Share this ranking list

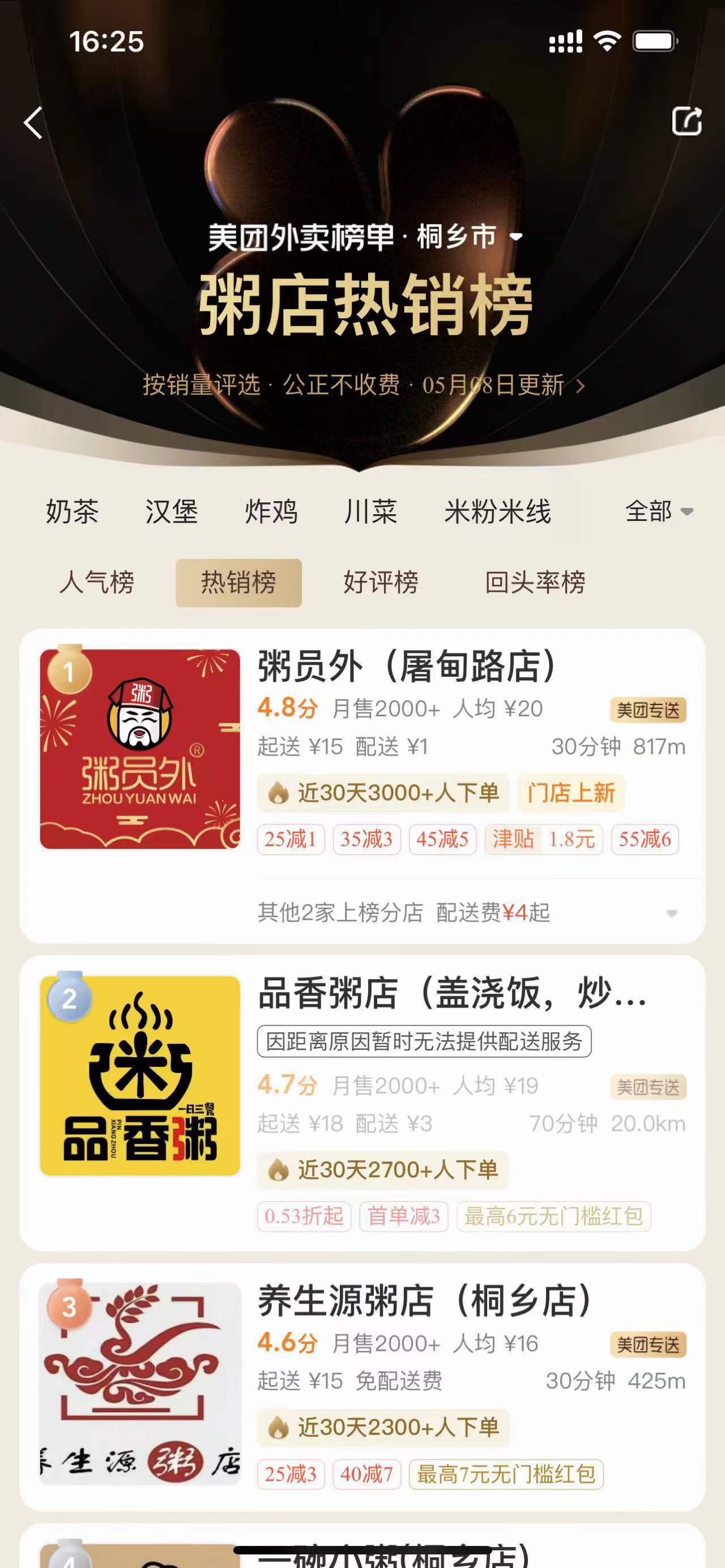[686, 121]
